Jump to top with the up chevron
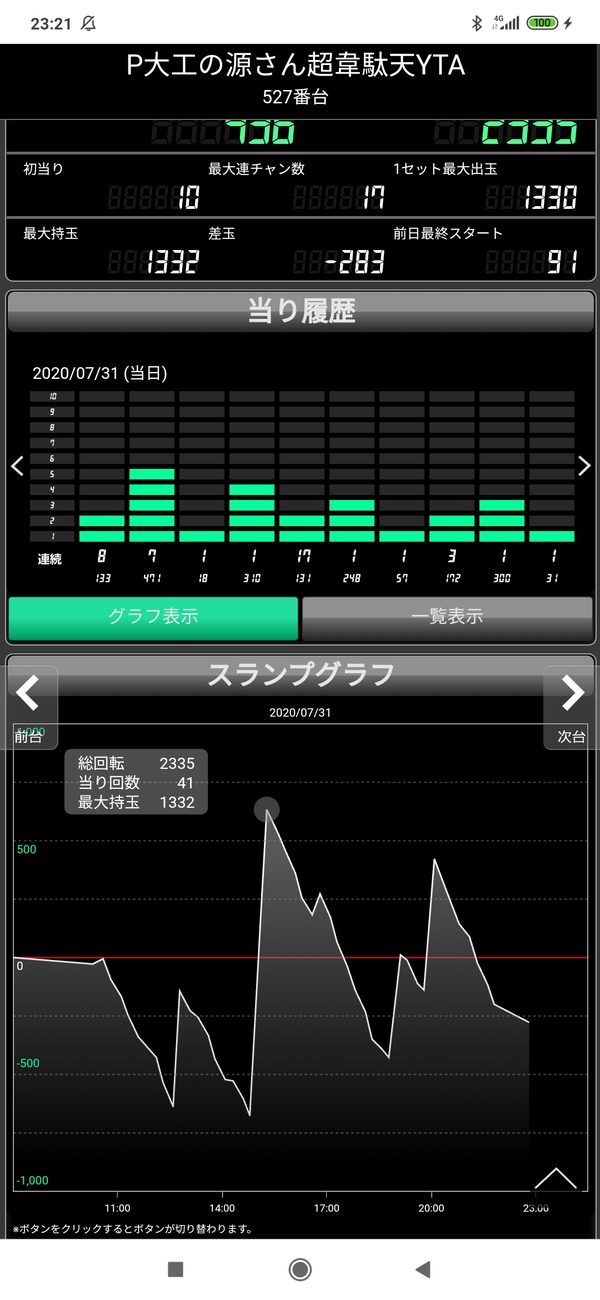Viewport: 600px width, 1300px height. pyautogui.click(x=556, y=1178)
